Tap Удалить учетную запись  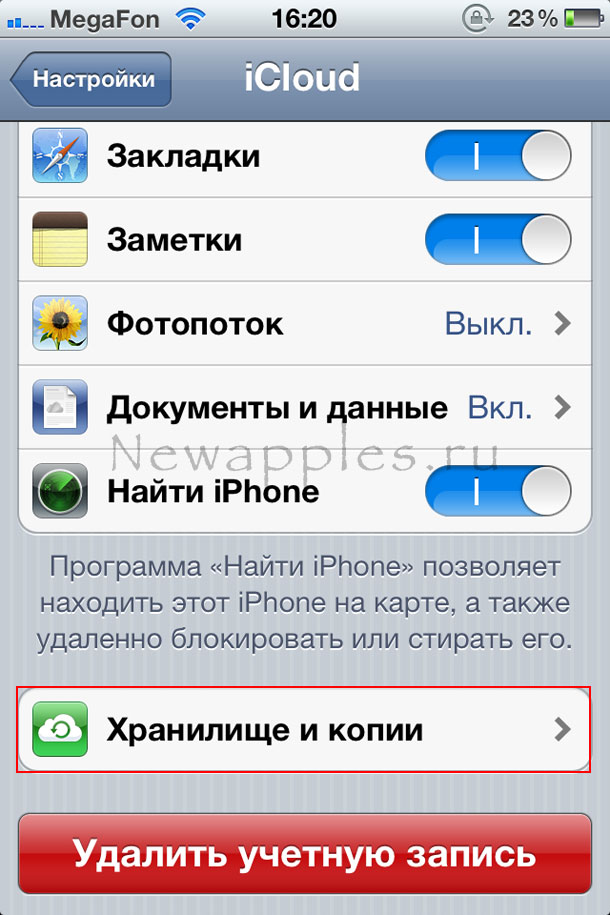click(304, 855)
